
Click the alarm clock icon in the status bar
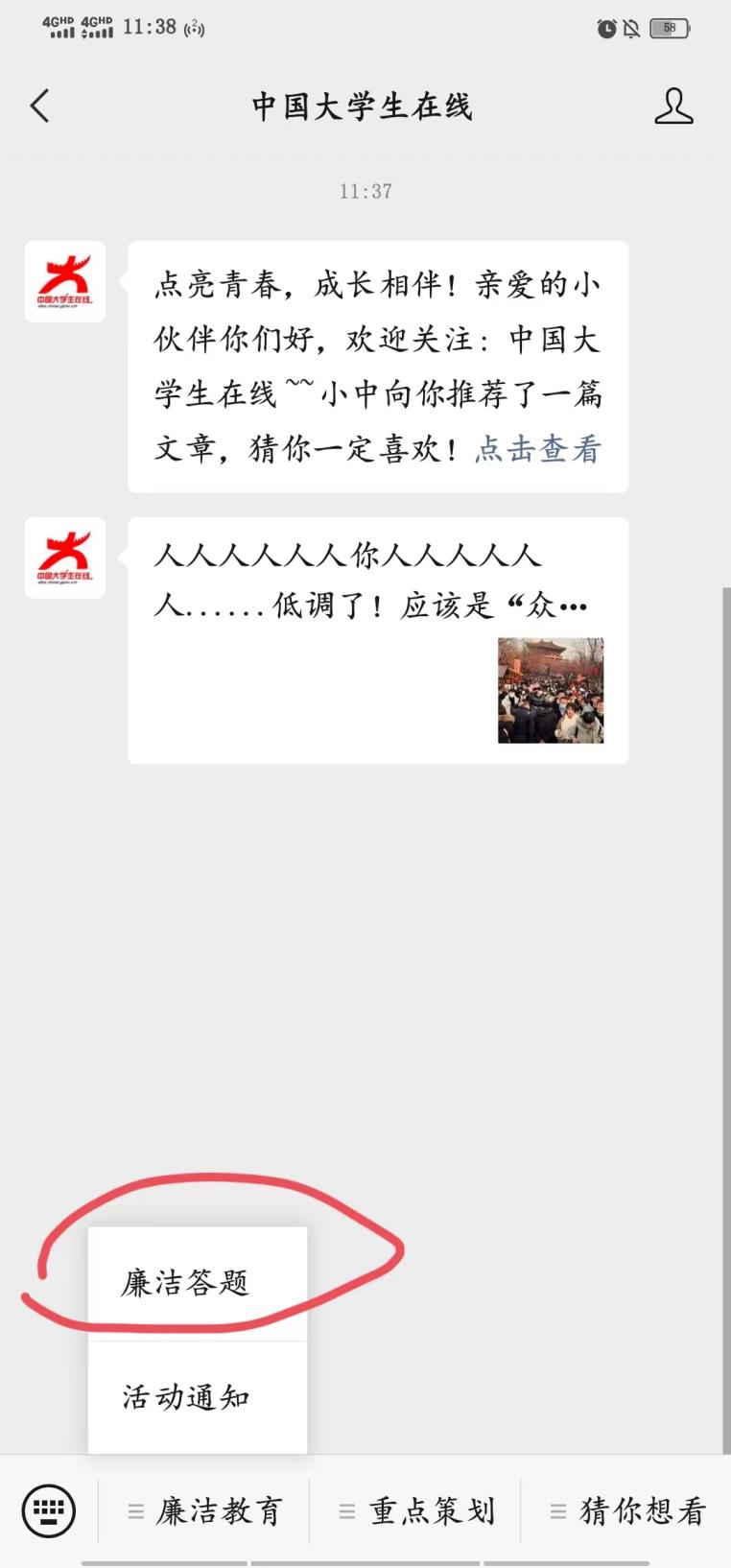pyautogui.click(x=605, y=28)
